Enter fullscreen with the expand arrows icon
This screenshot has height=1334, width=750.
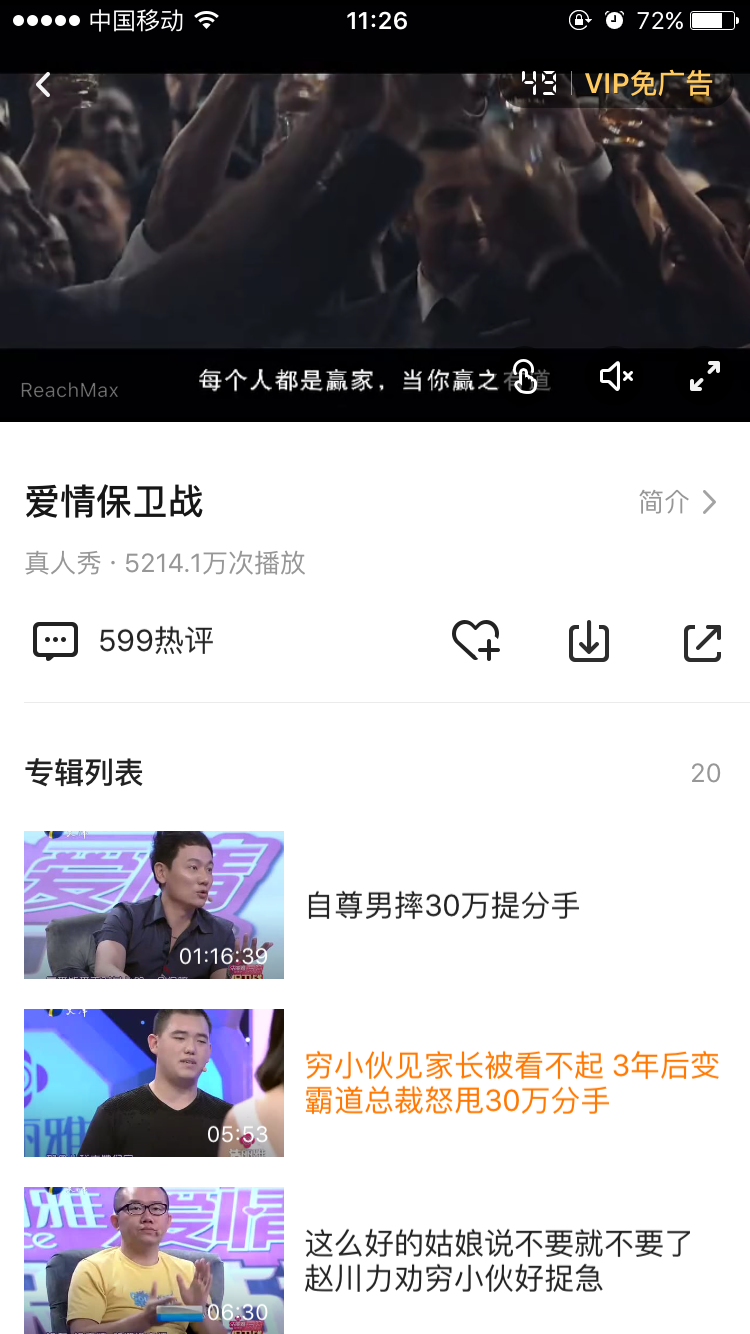coord(704,376)
